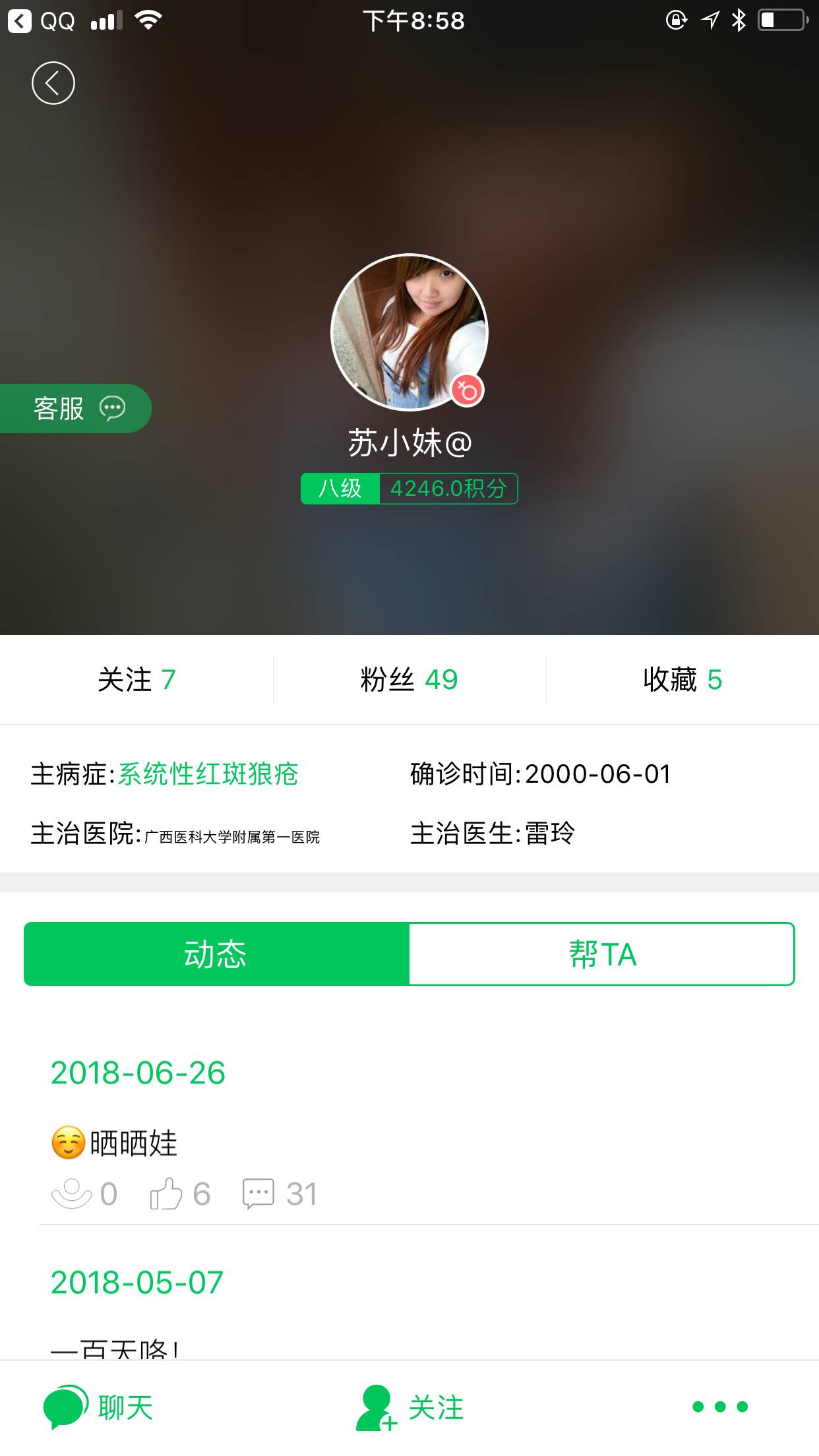Start a 聊天 chat with this user
The width and height of the screenshot is (819, 1456).
tap(99, 1407)
